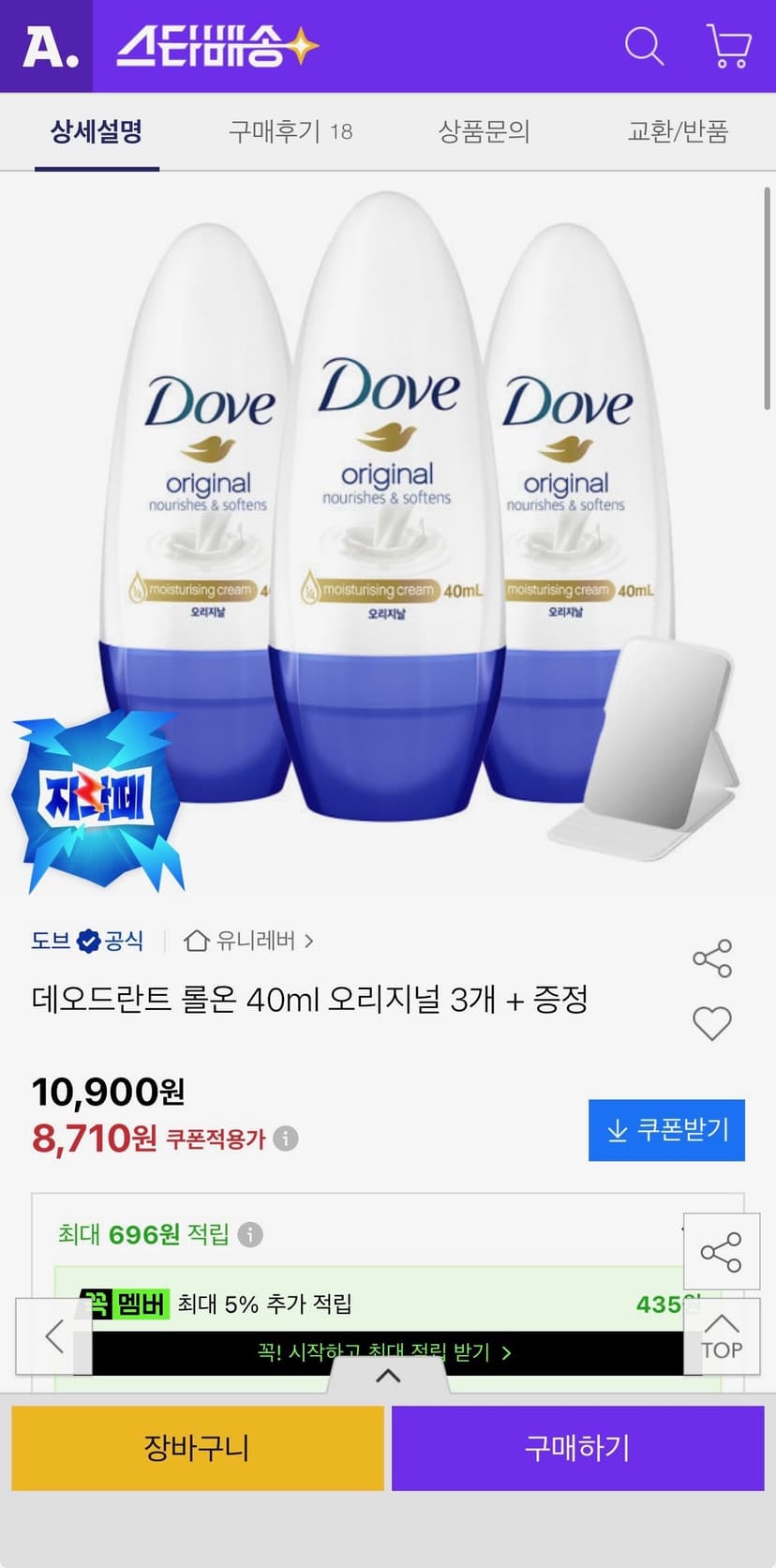Open the shopping cart icon
Screen dimensions: 776x1568
pos(728,46)
